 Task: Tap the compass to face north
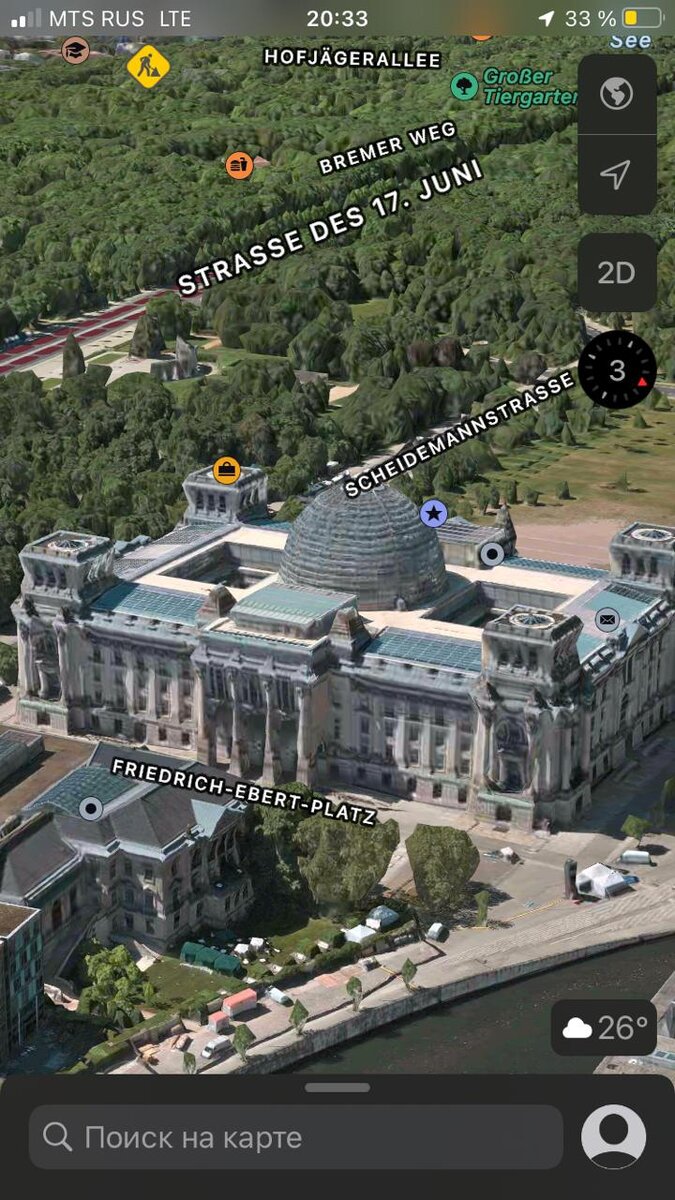coord(617,370)
